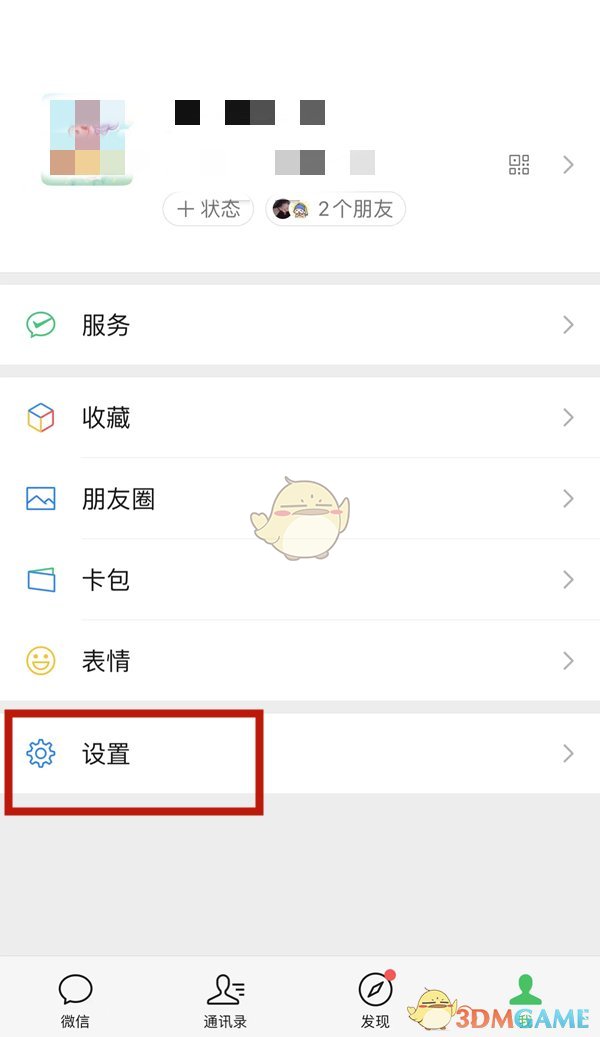Show my QR code

coord(518,165)
